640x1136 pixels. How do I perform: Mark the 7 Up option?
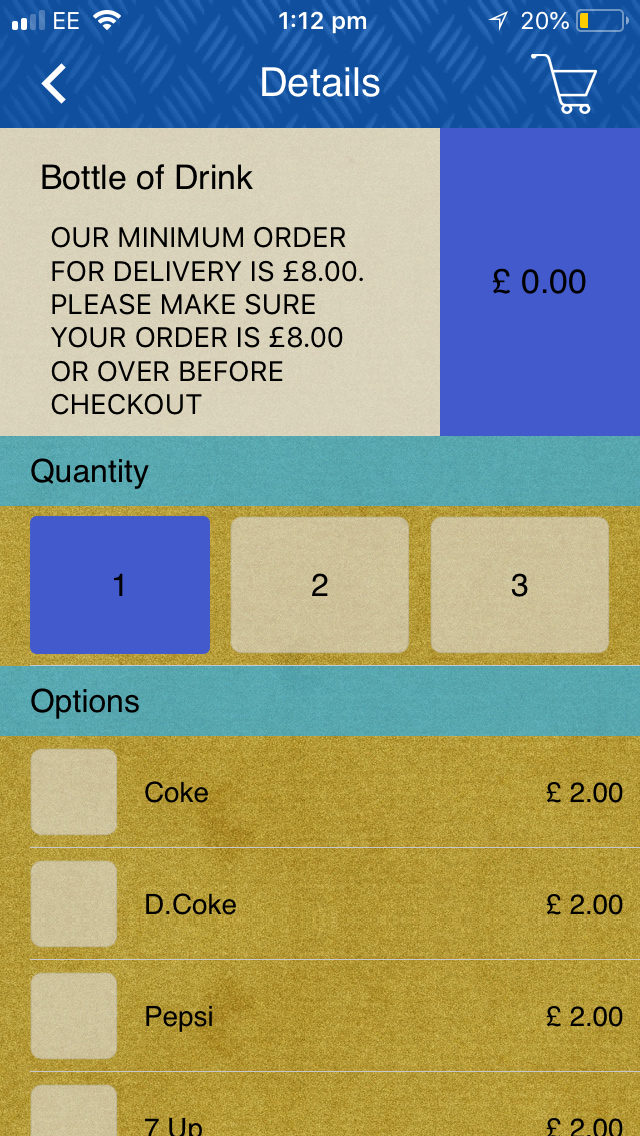point(74,1111)
